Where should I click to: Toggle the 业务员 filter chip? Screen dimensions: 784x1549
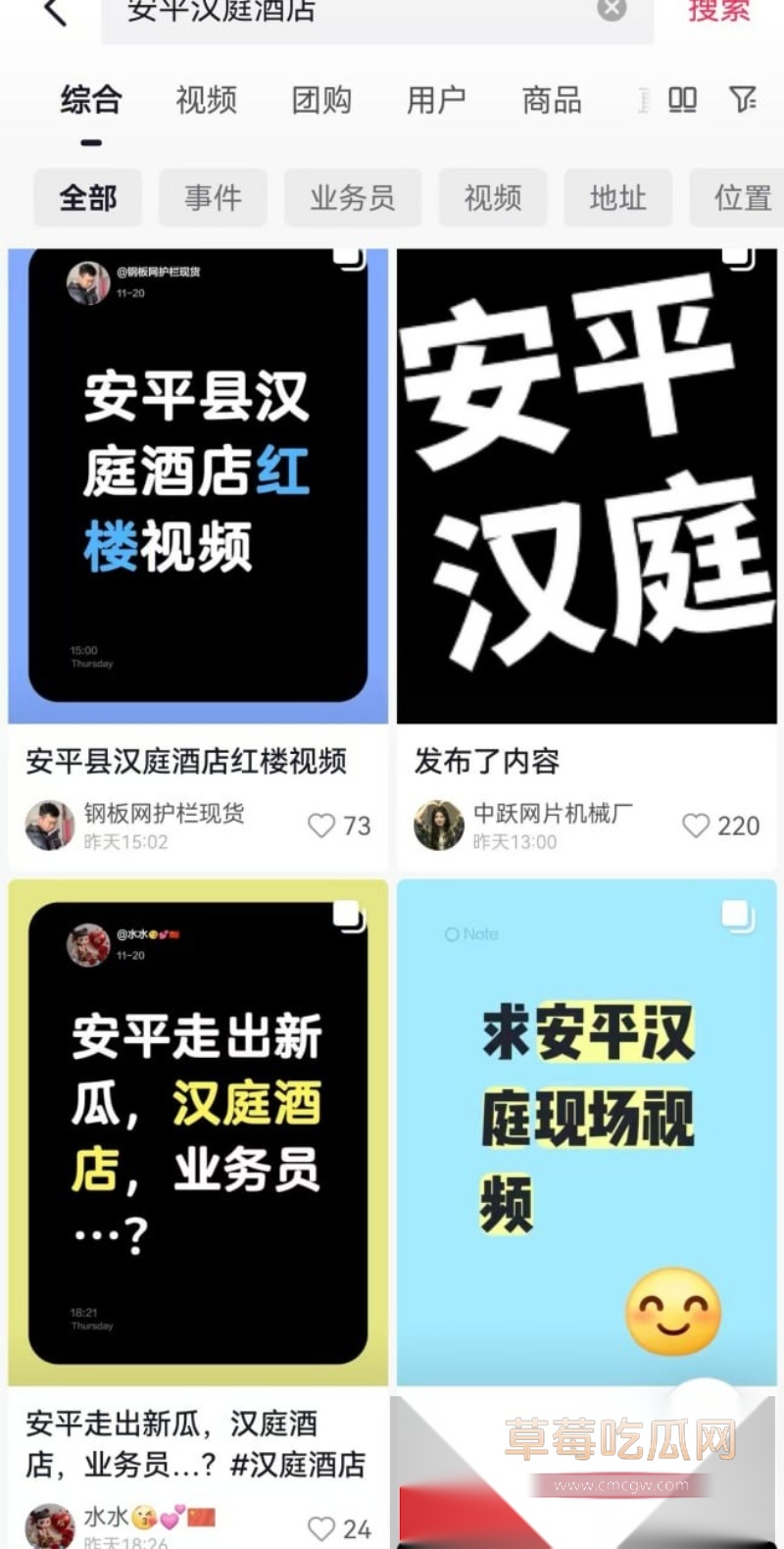click(353, 197)
